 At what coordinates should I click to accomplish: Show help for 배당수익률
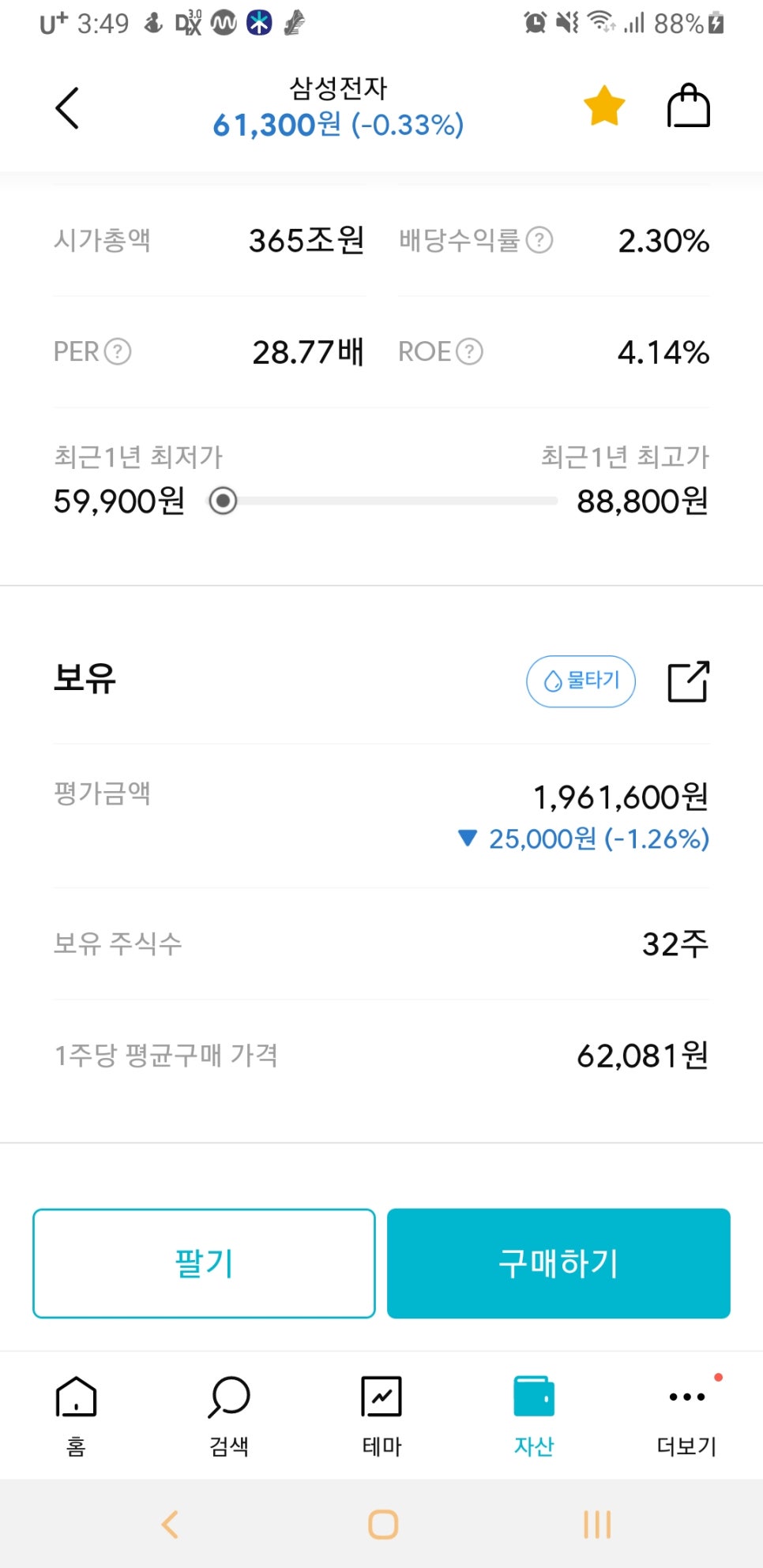tap(539, 240)
